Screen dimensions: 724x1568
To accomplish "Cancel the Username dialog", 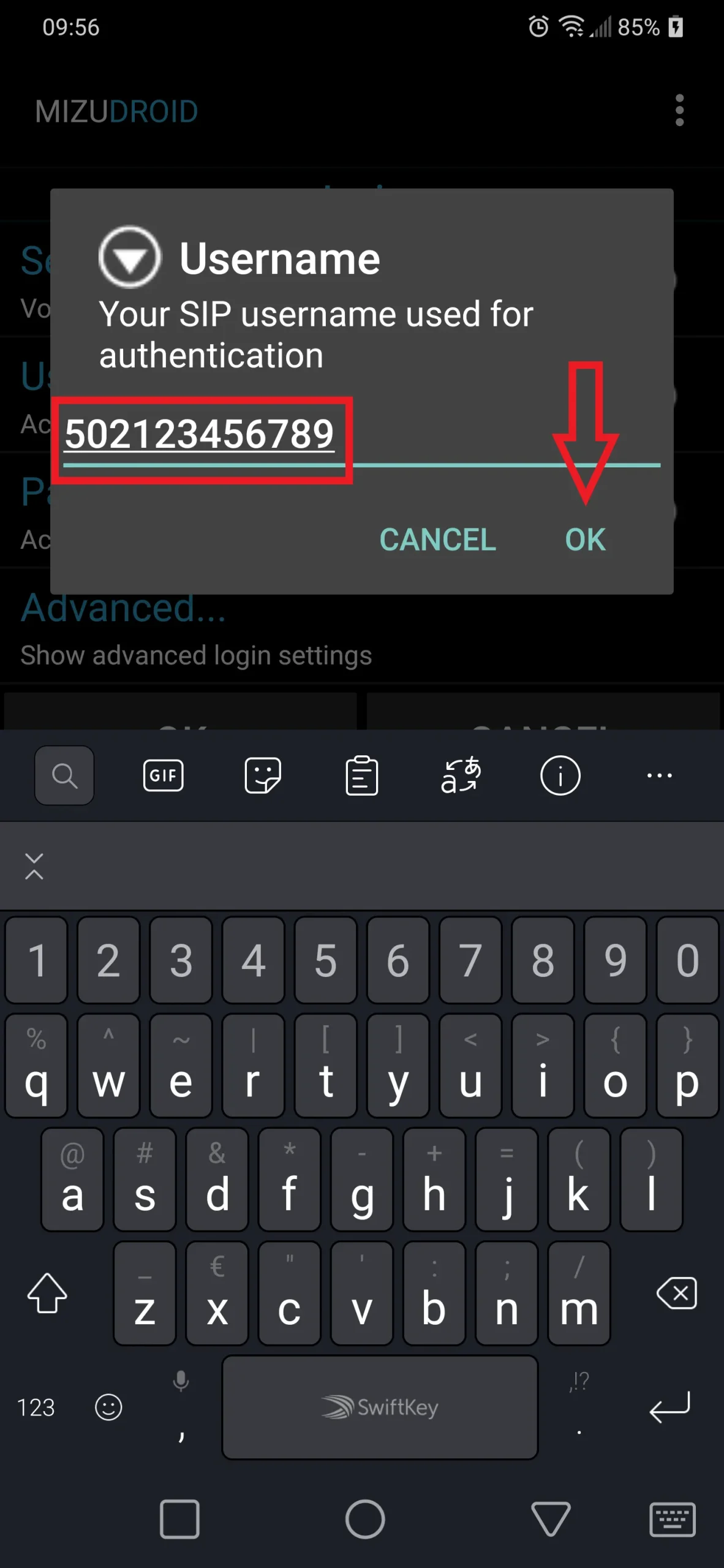I will [437, 540].
